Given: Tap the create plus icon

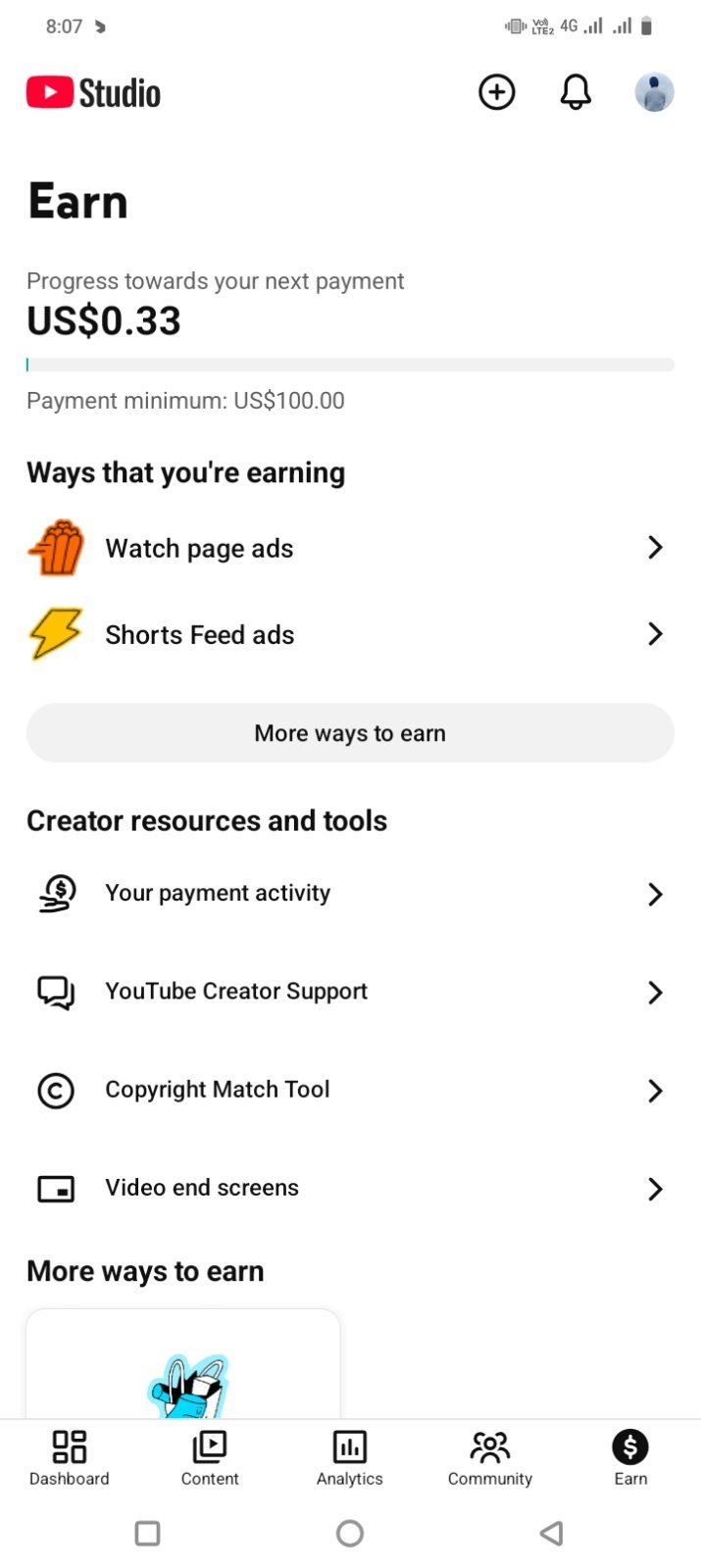Looking at the screenshot, I should click(496, 92).
